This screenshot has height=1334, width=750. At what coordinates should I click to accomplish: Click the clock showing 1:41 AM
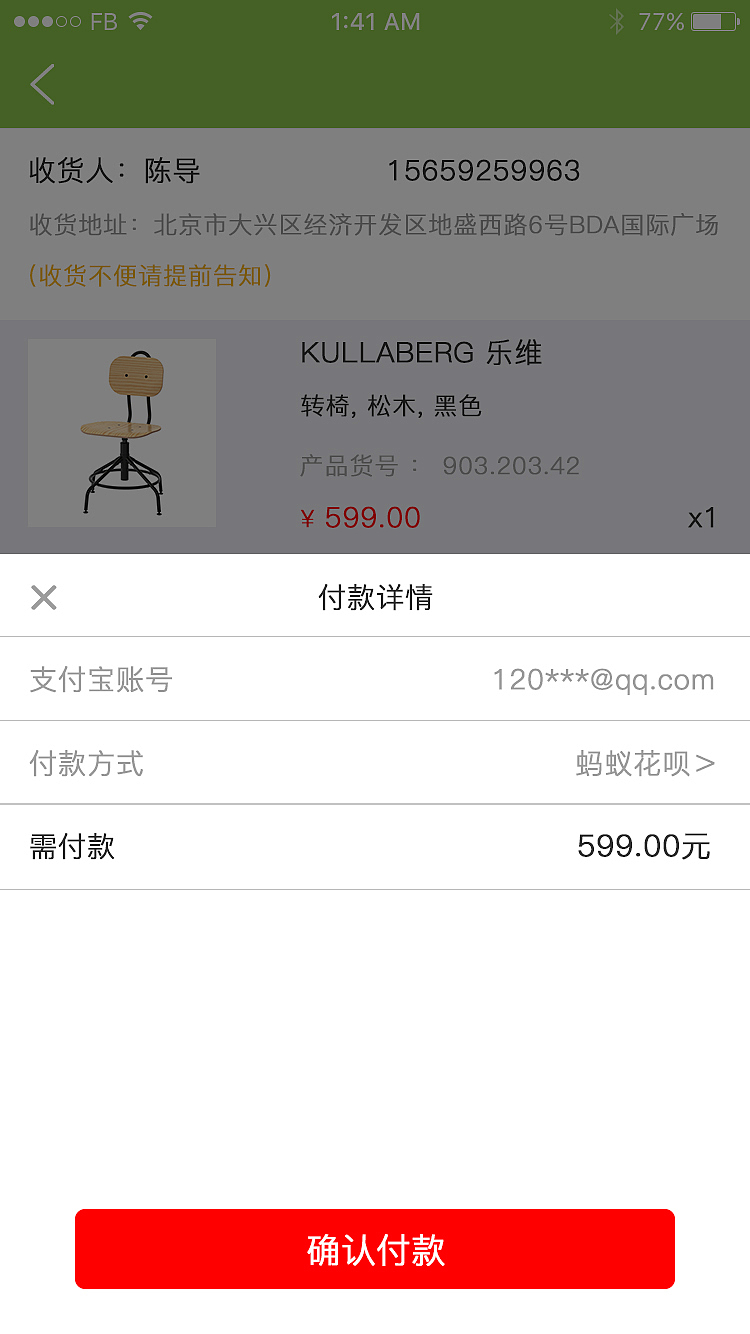[x=376, y=21]
